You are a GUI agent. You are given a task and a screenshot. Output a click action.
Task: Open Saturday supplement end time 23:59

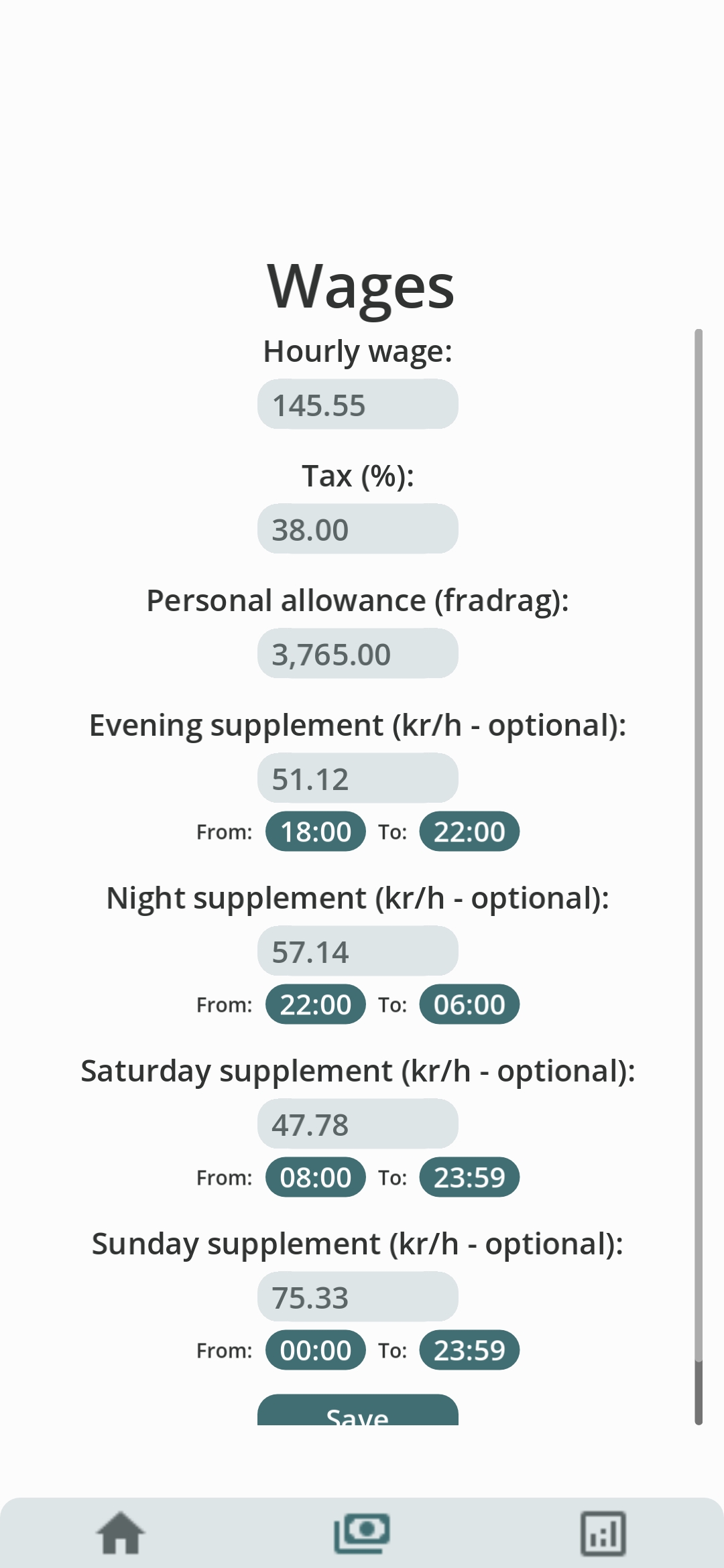coord(469,1177)
